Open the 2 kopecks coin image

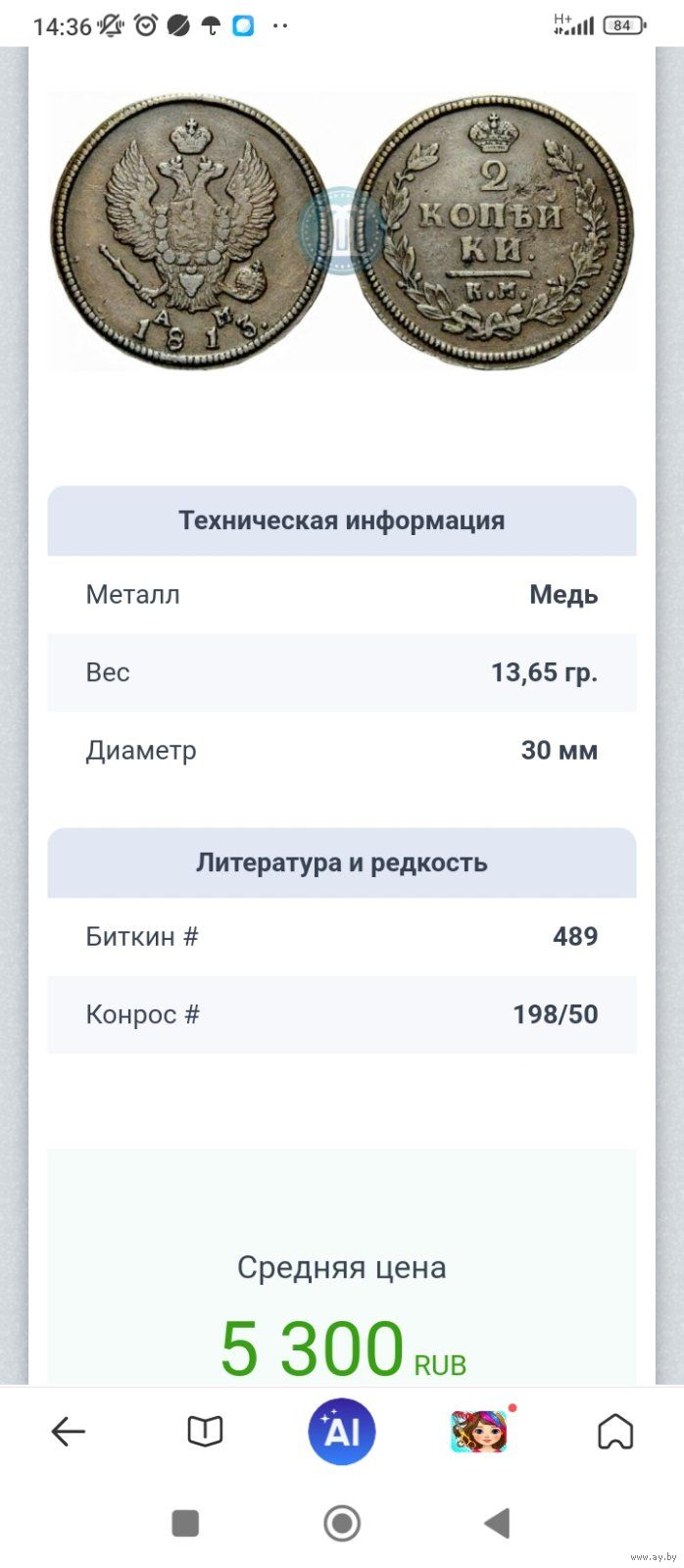pyautogui.click(x=342, y=233)
